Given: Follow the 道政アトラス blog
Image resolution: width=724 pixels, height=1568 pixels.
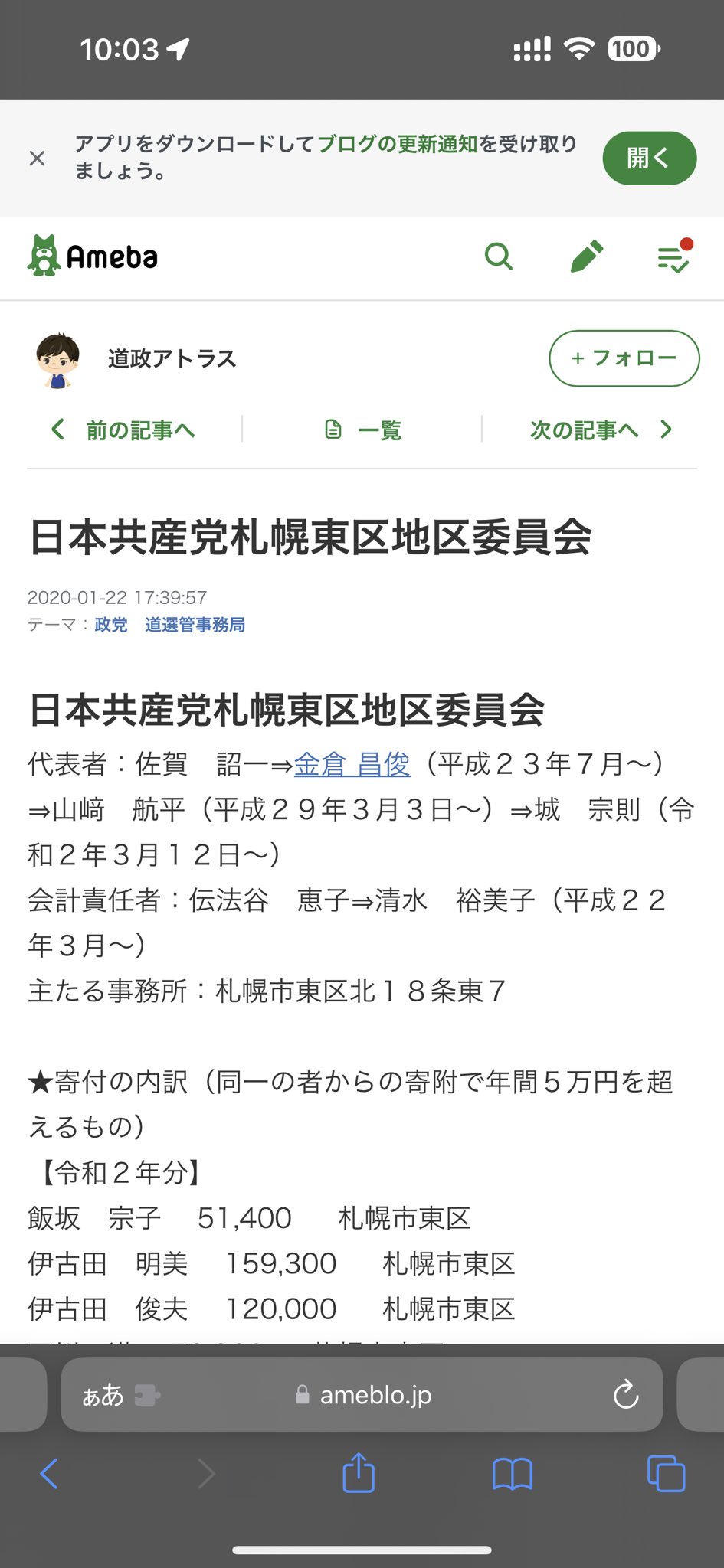Looking at the screenshot, I should 624,358.
